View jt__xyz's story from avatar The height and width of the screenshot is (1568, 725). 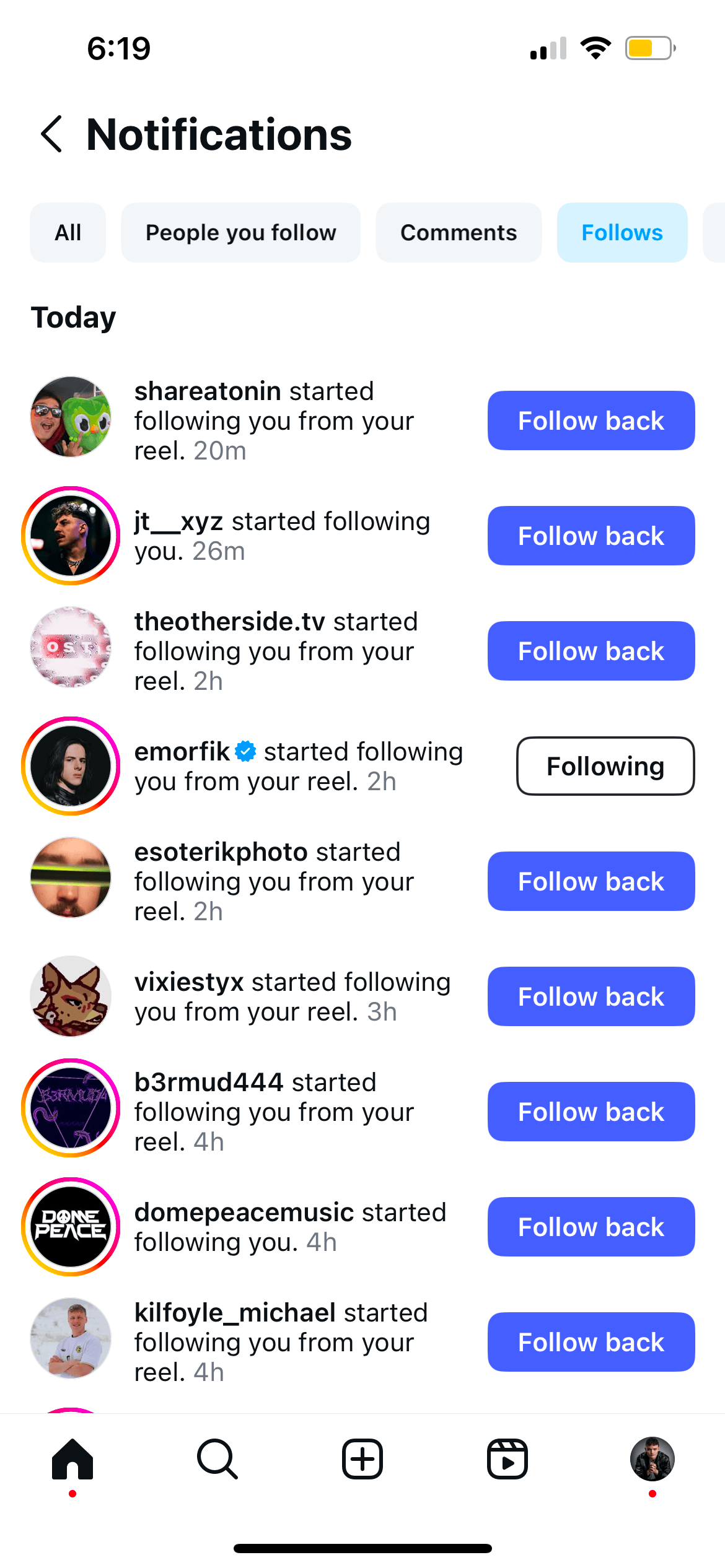[71, 536]
